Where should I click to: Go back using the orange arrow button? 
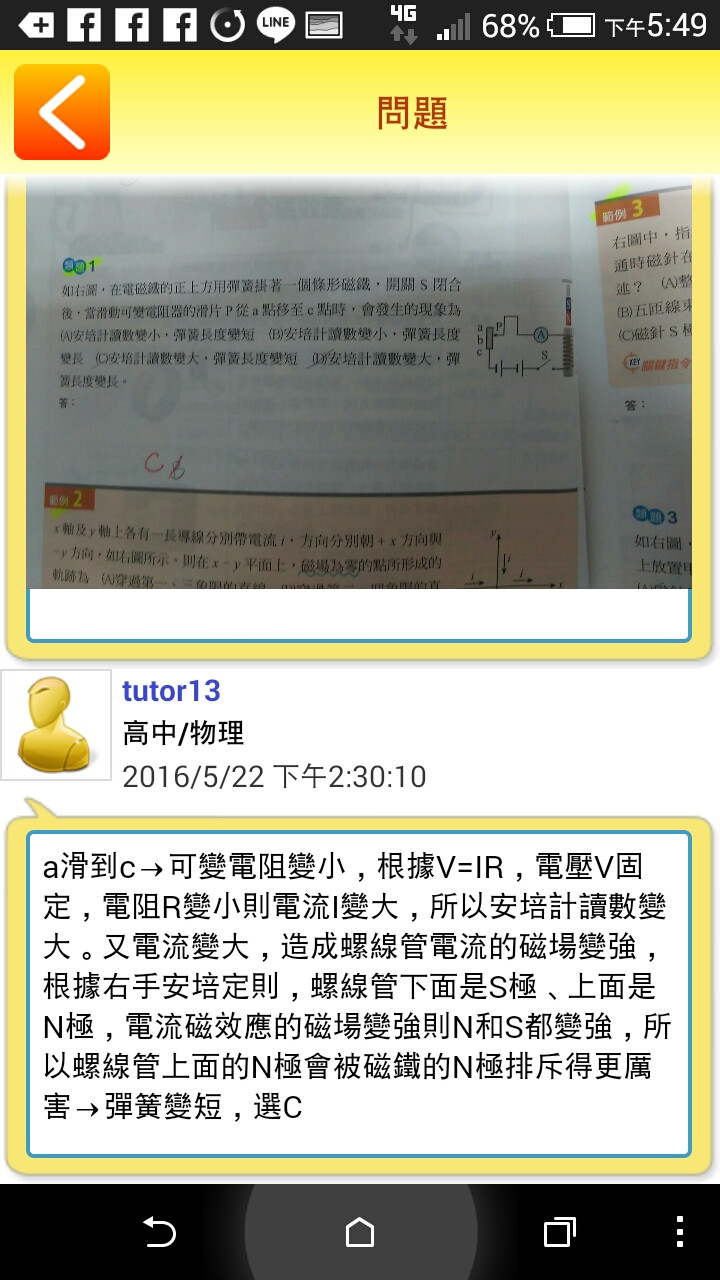[62, 112]
